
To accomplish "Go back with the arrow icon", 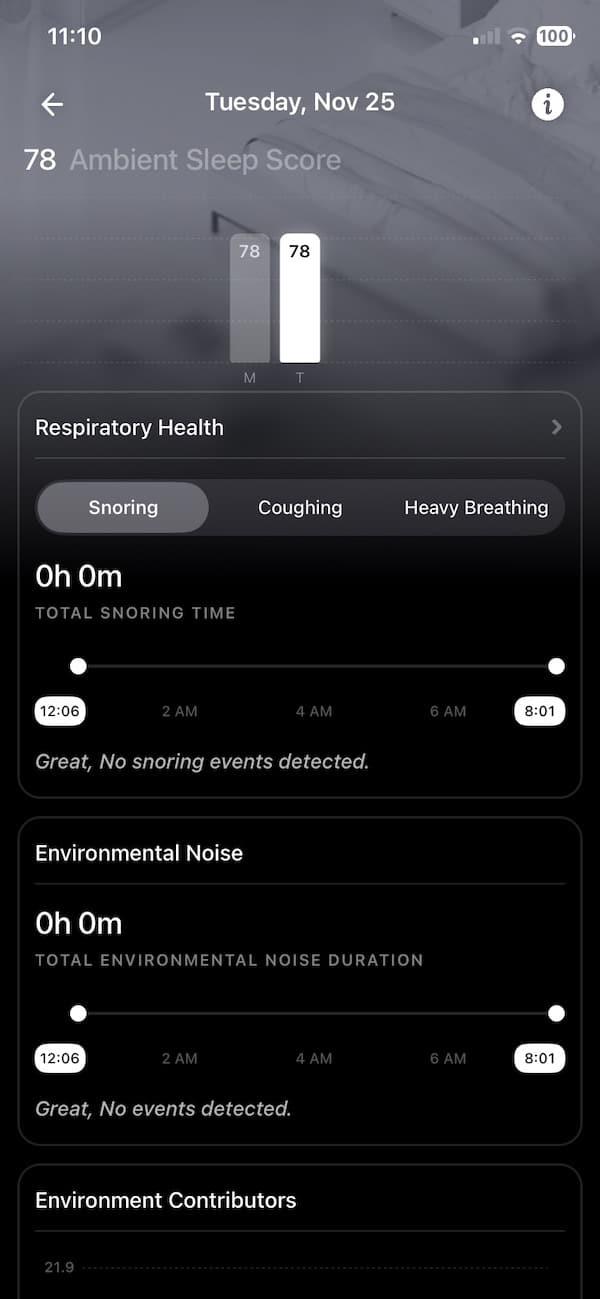I will click(52, 104).
